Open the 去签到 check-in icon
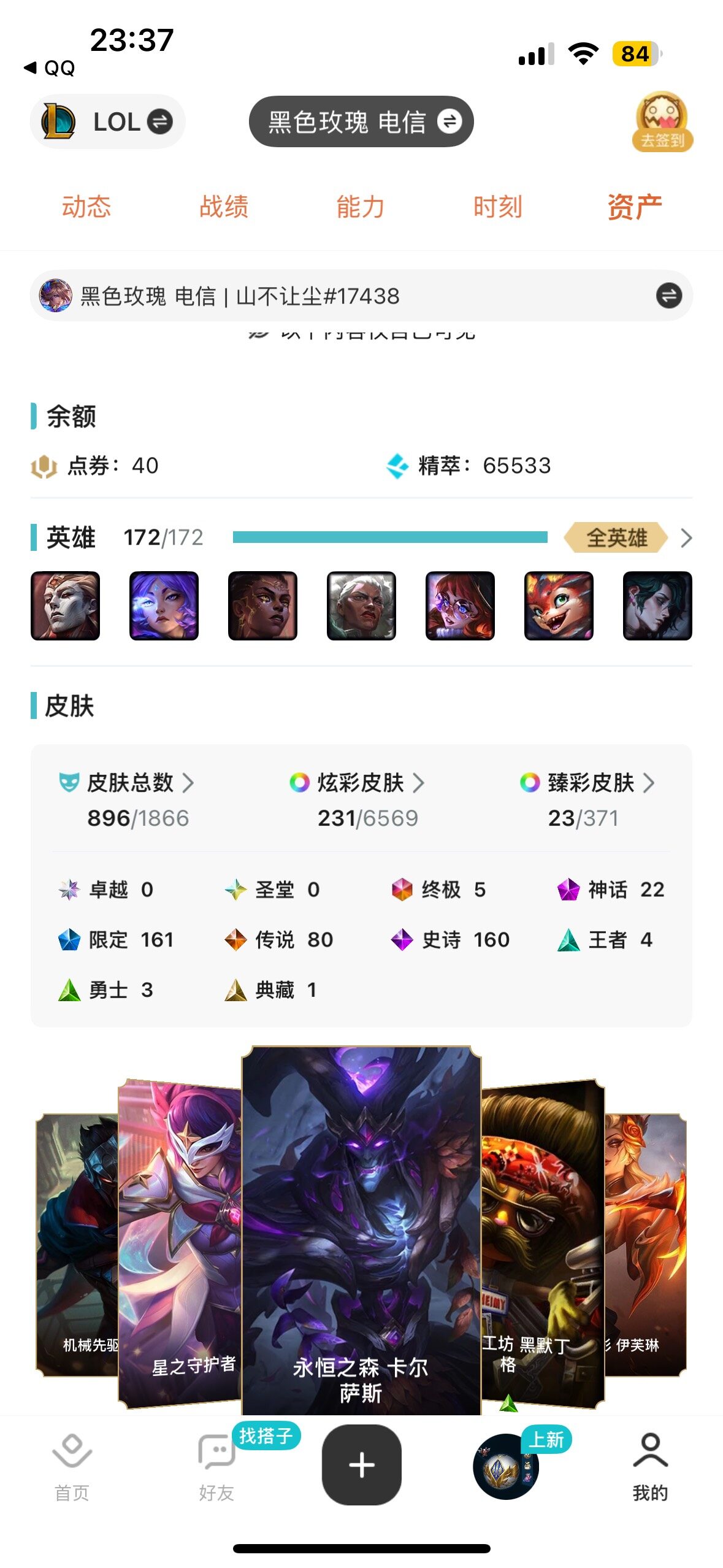Viewport: 723px width, 1568px height. 662,121
